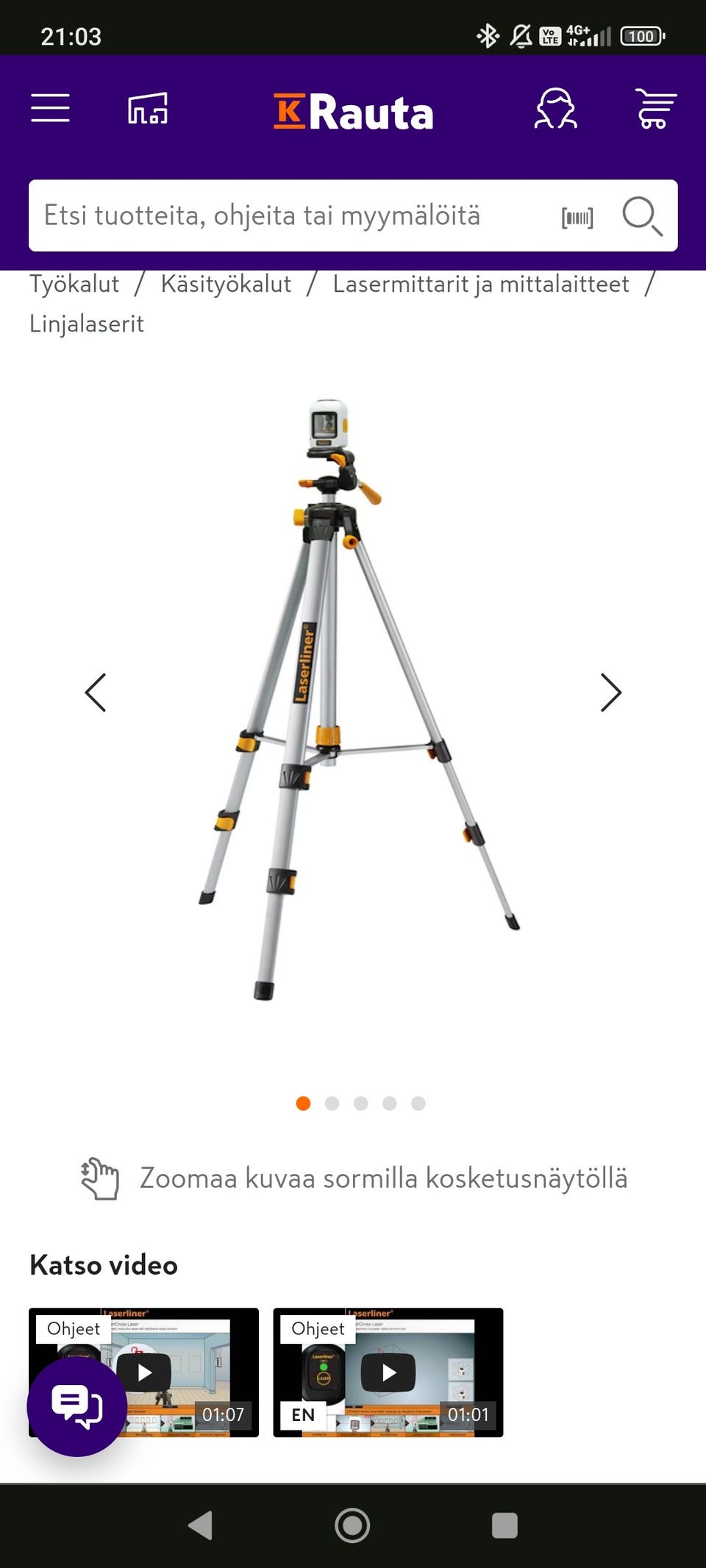Scan a barcode from search bar

click(577, 218)
